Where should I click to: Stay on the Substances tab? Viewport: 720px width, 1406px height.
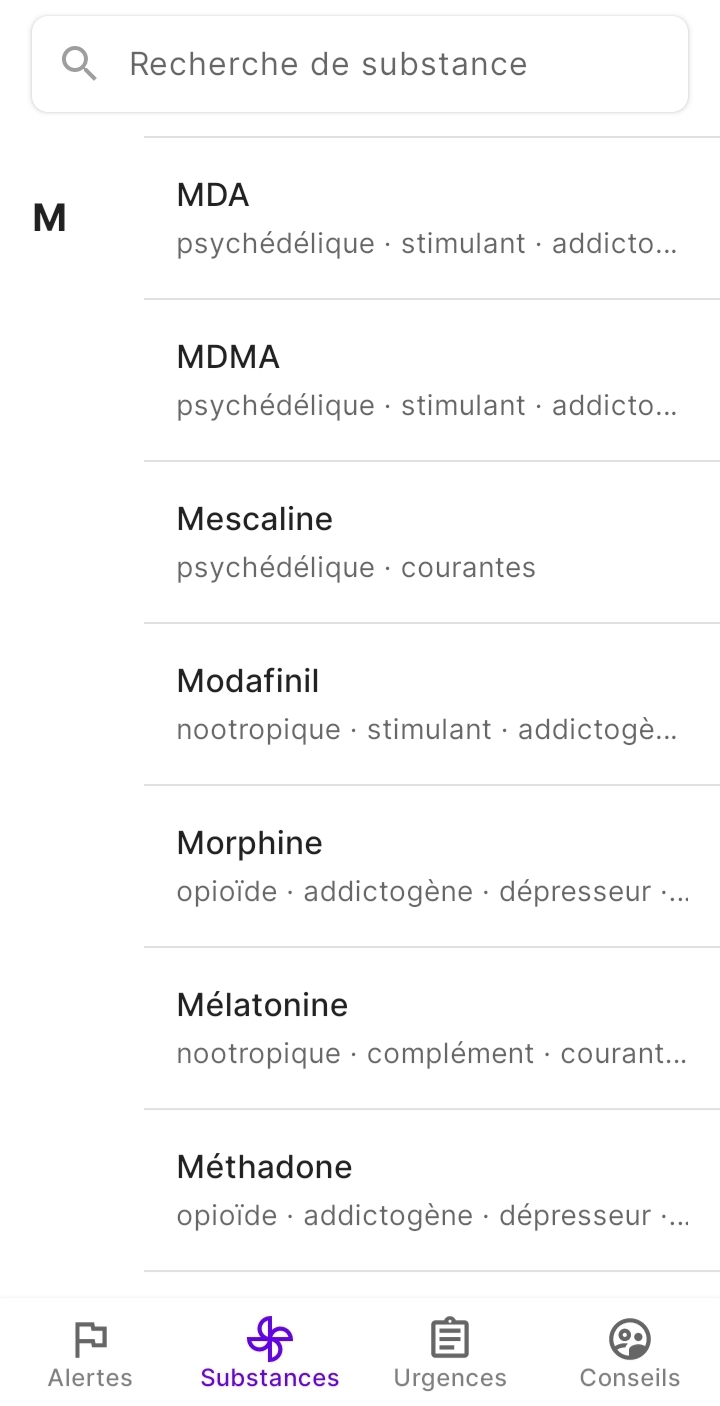[268, 1350]
